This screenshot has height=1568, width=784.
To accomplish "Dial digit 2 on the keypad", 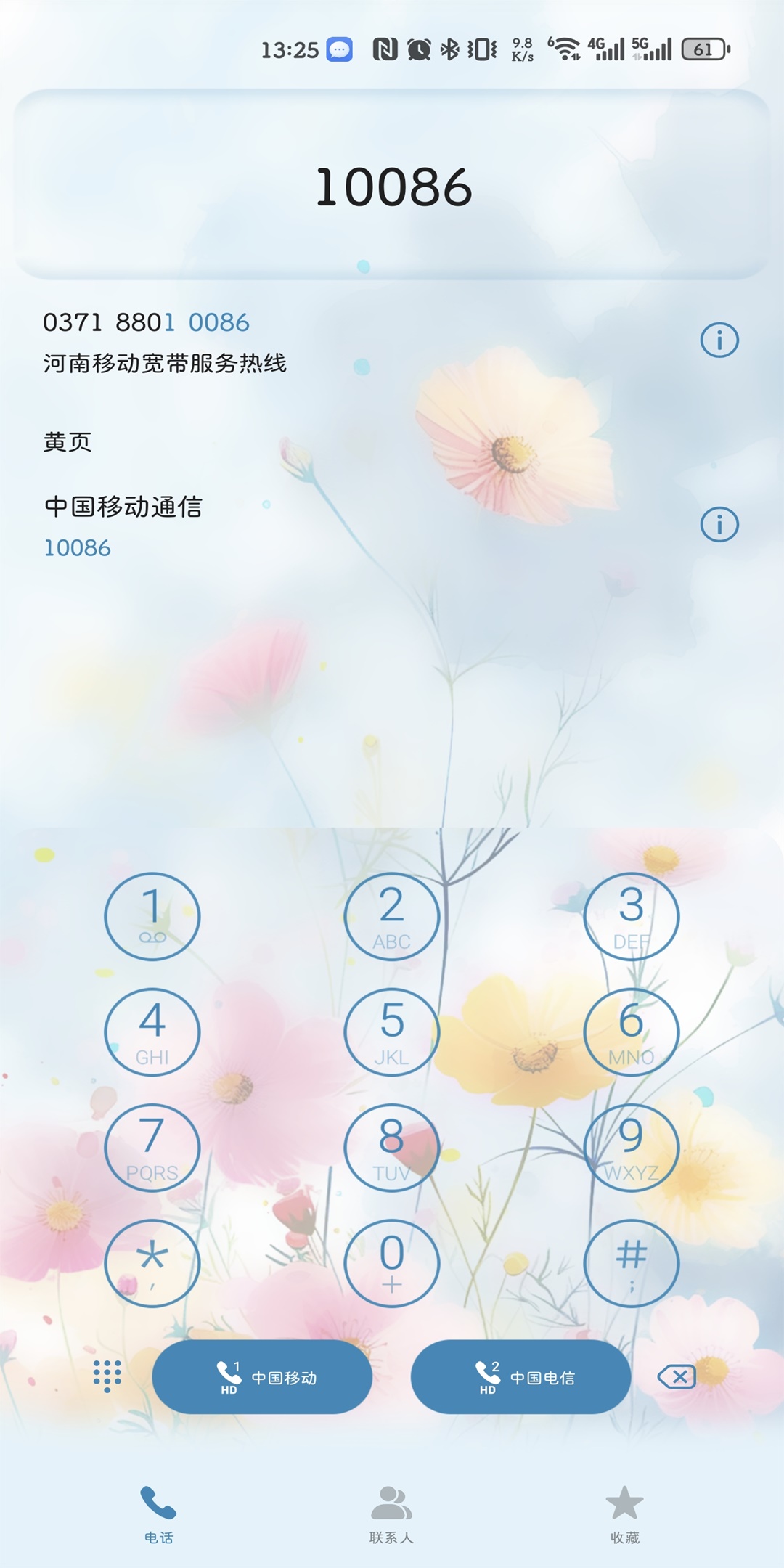I will pos(392,916).
